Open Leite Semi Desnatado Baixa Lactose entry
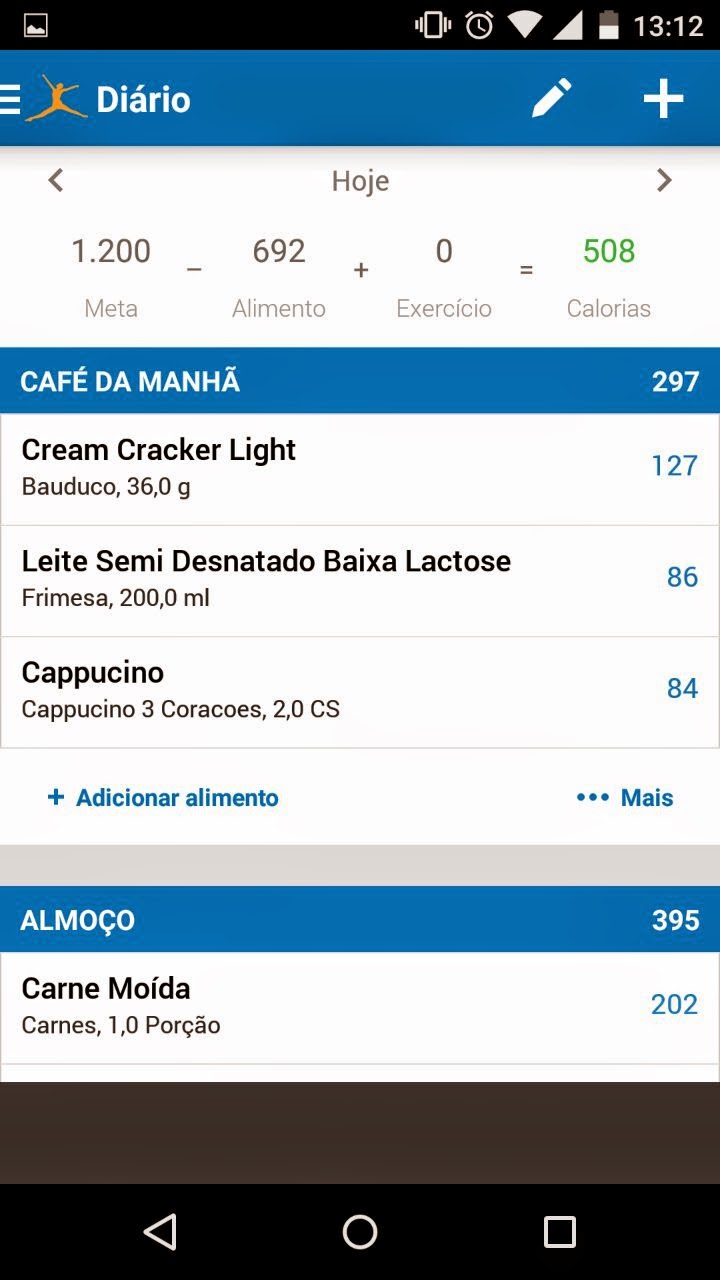The height and width of the screenshot is (1280, 720). pyautogui.click(x=360, y=581)
